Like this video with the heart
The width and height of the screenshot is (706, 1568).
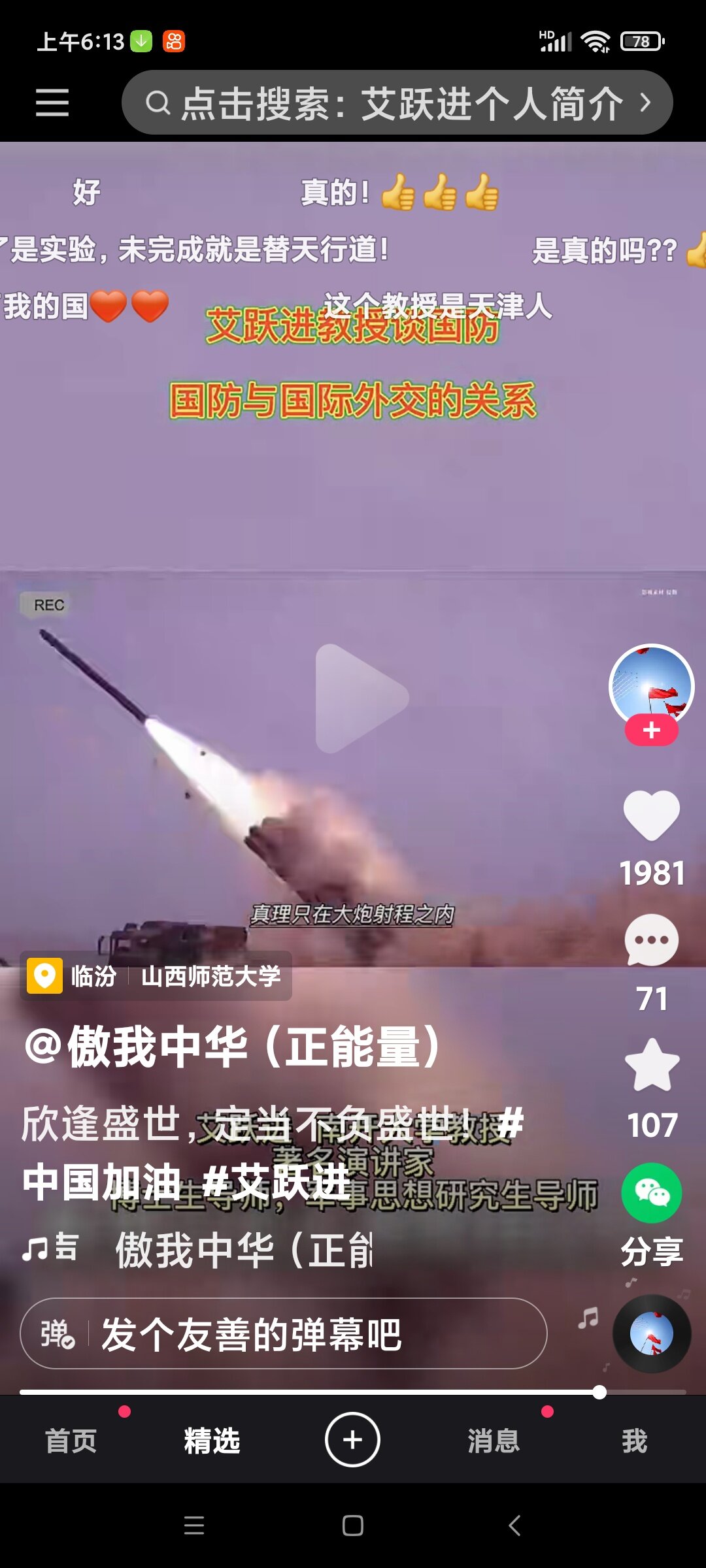(x=651, y=815)
